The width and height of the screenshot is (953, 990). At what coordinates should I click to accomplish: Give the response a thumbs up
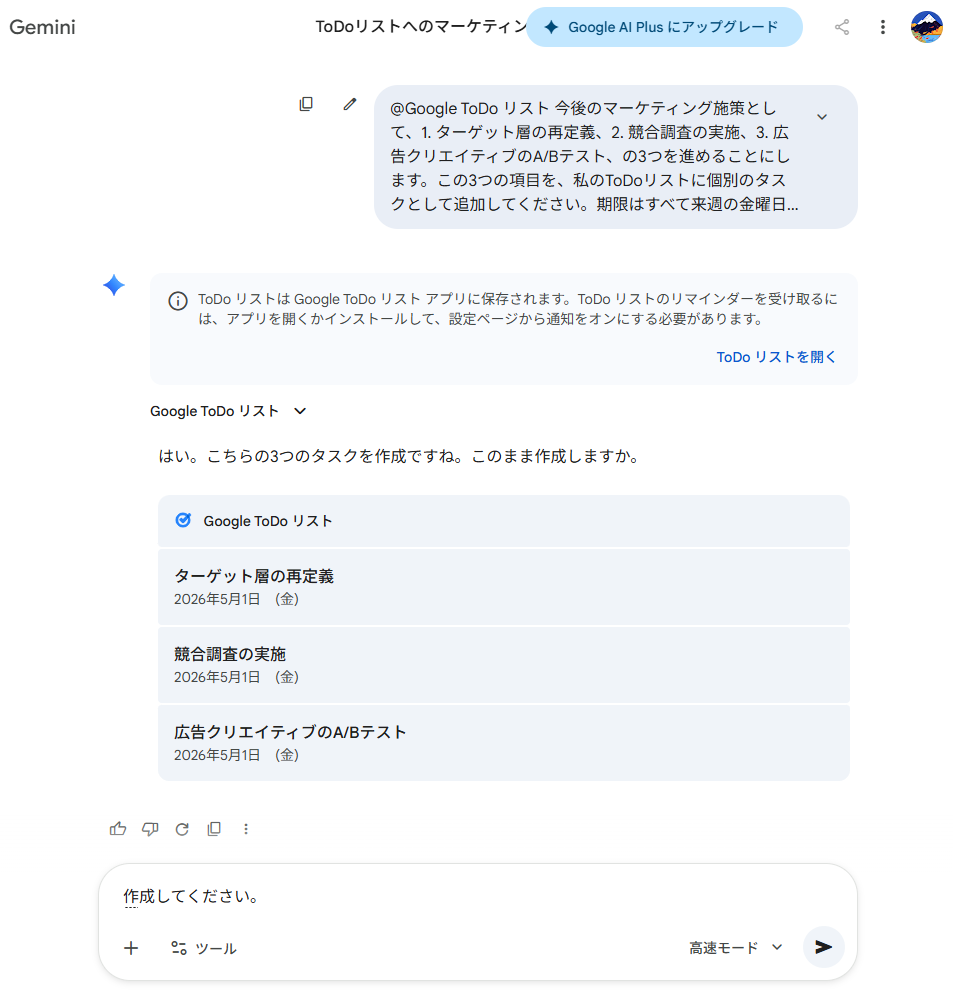tap(118, 829)
